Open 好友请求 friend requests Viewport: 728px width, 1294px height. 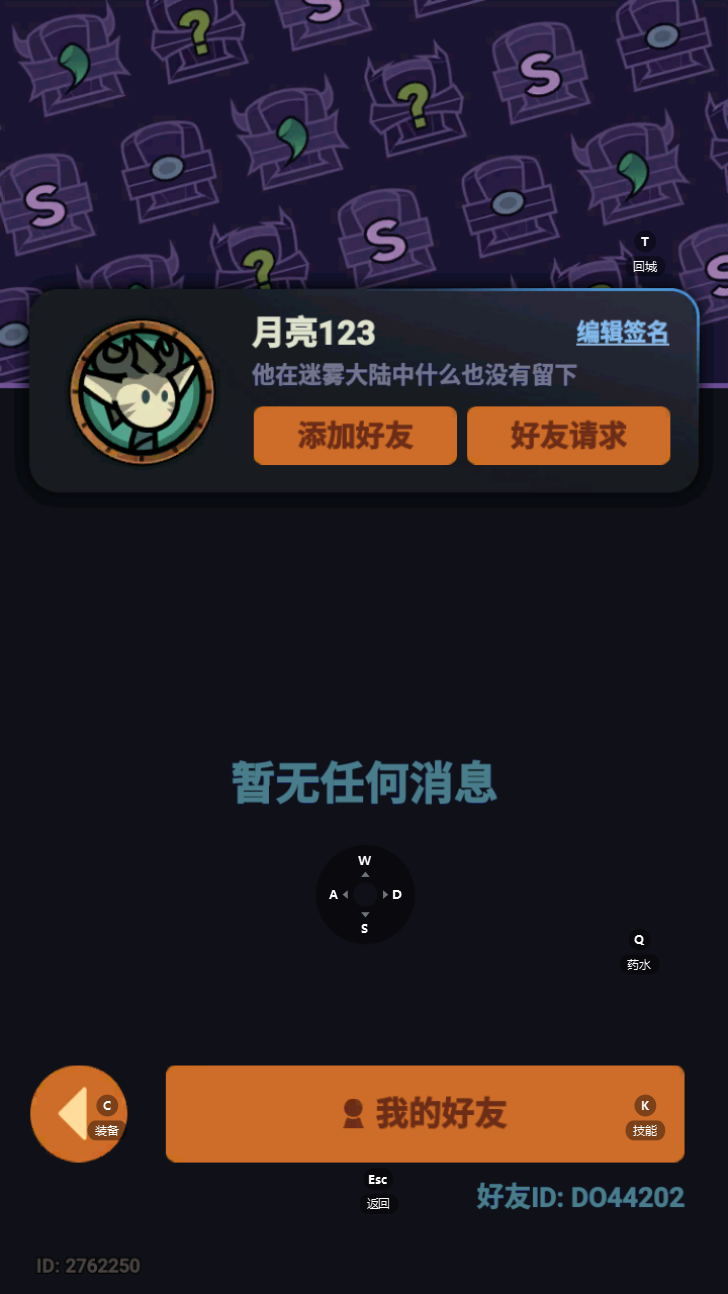pyautogui.click(x=568, y=435)
